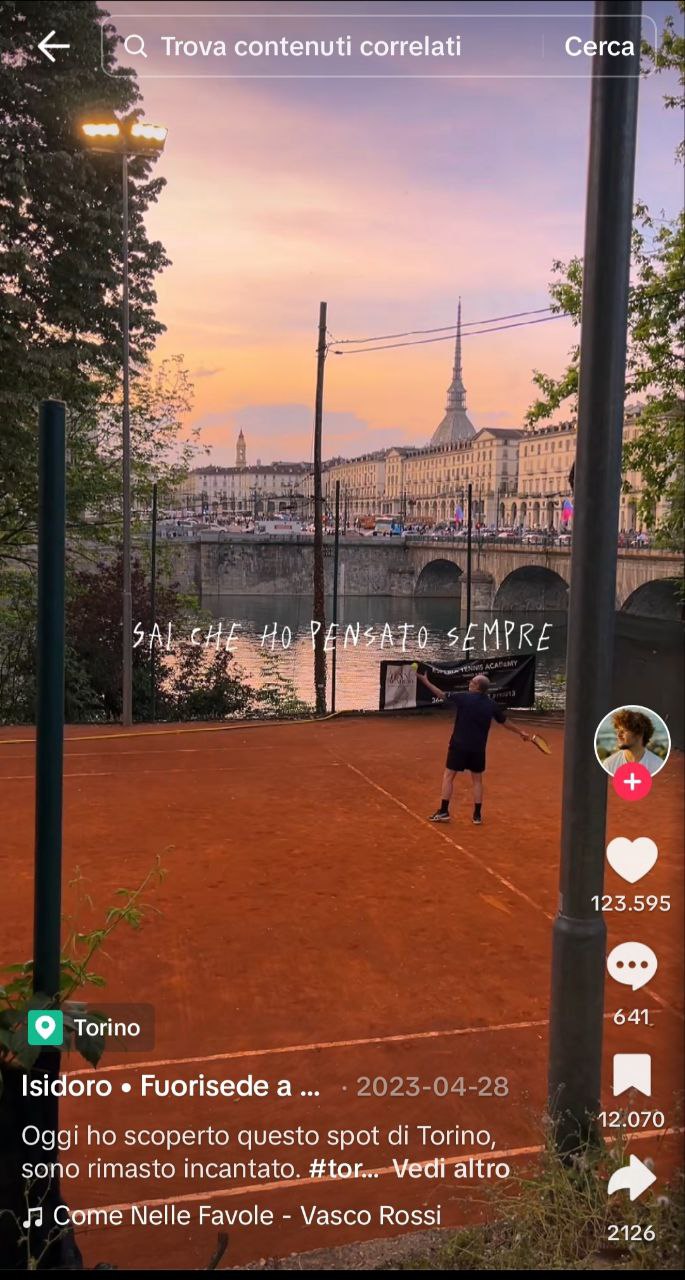Open the comments on this video

pos(632,967)
